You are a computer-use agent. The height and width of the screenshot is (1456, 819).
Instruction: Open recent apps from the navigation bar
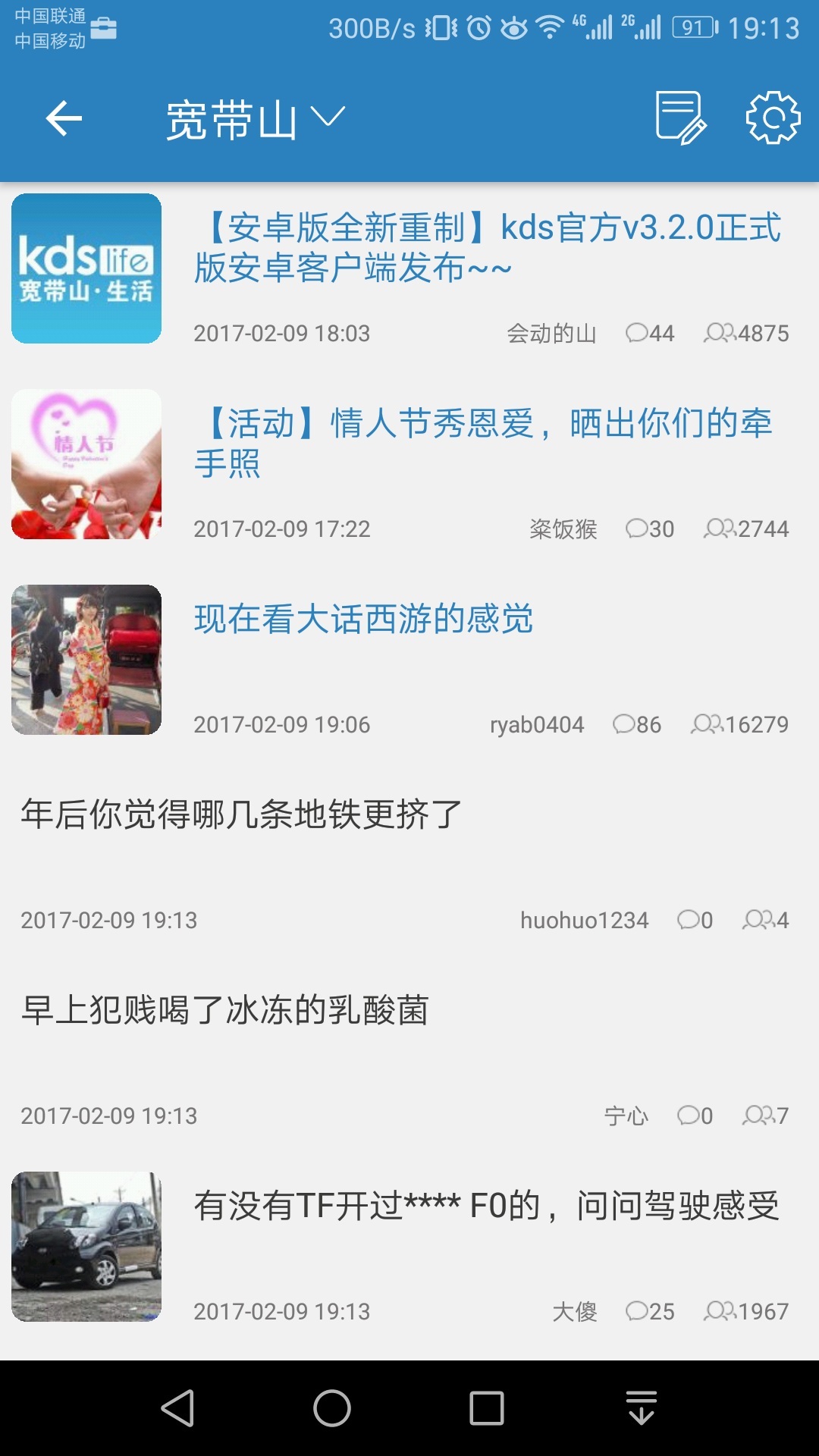point(487,1408)
